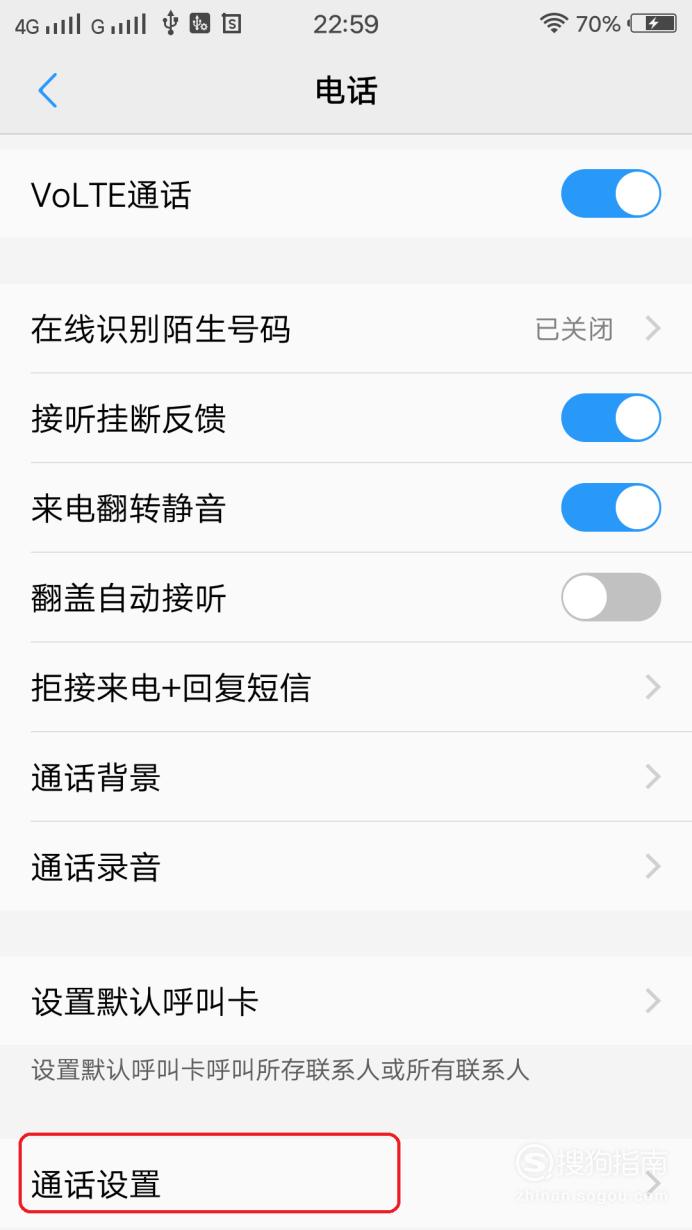692x1230 pixels.
Task: Open 在线识别陌生号码 setting
Action: pyautogui.click(x=346, y=328)
